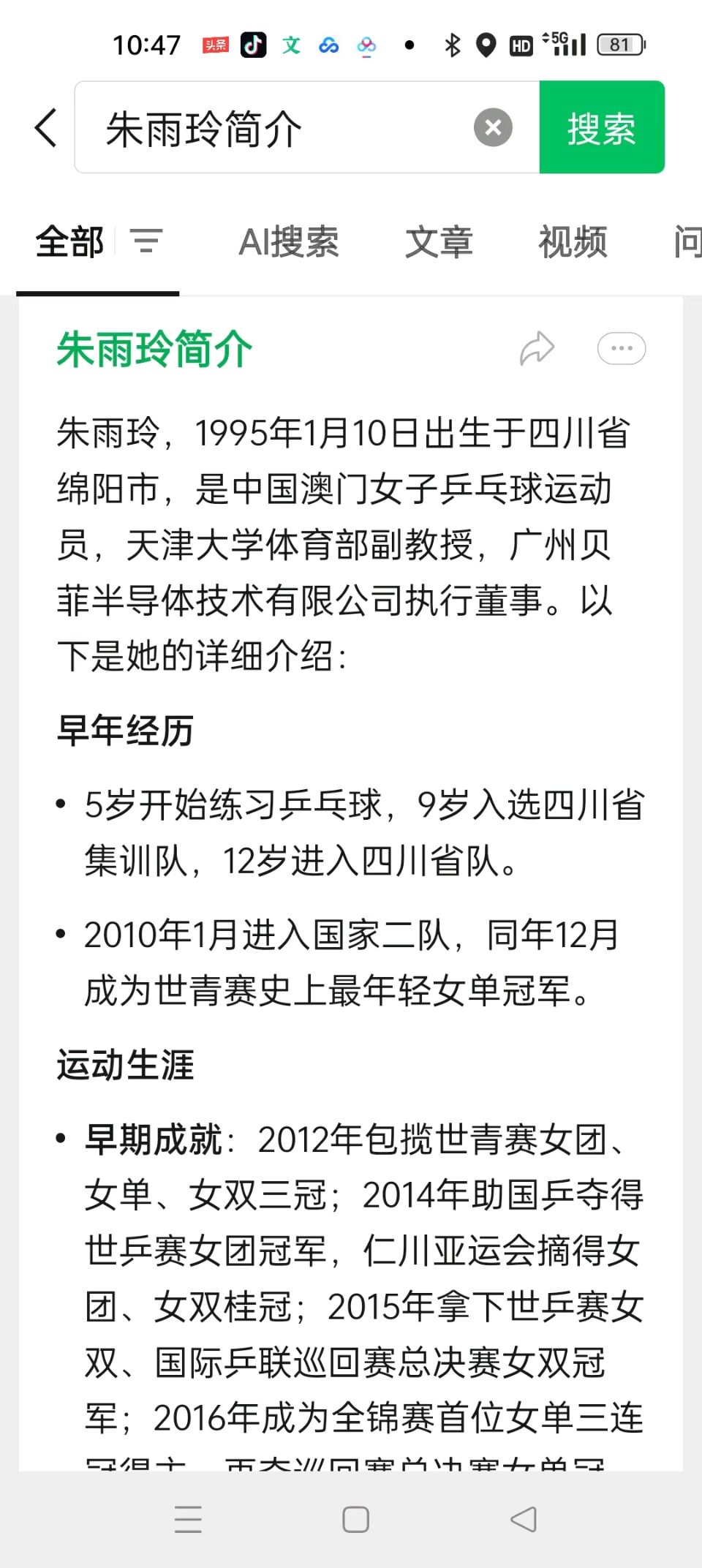The height and width of the screenshot is (1568, 702).
Task: Open the green 朱雨玲简介 title
Action: tap(155, 349)
